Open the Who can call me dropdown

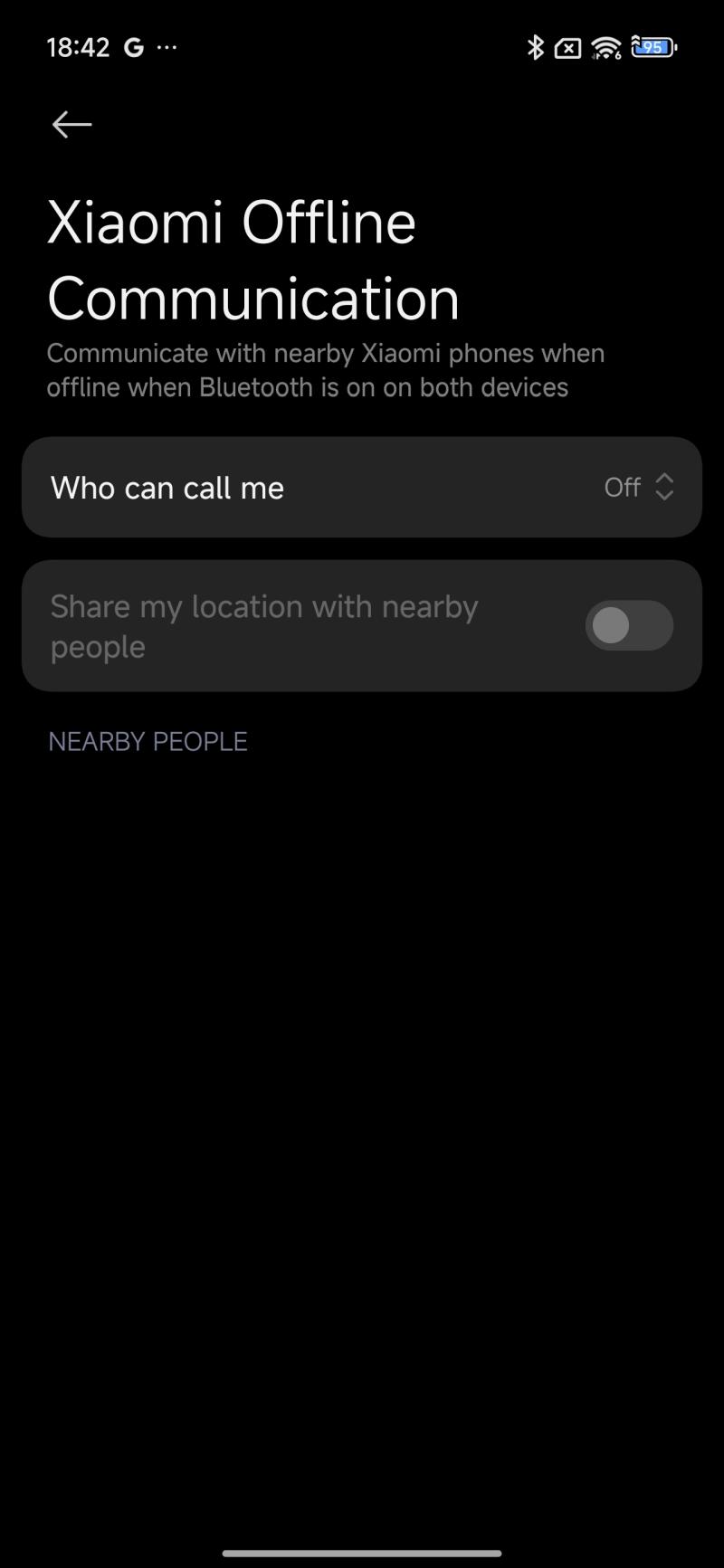362,488
